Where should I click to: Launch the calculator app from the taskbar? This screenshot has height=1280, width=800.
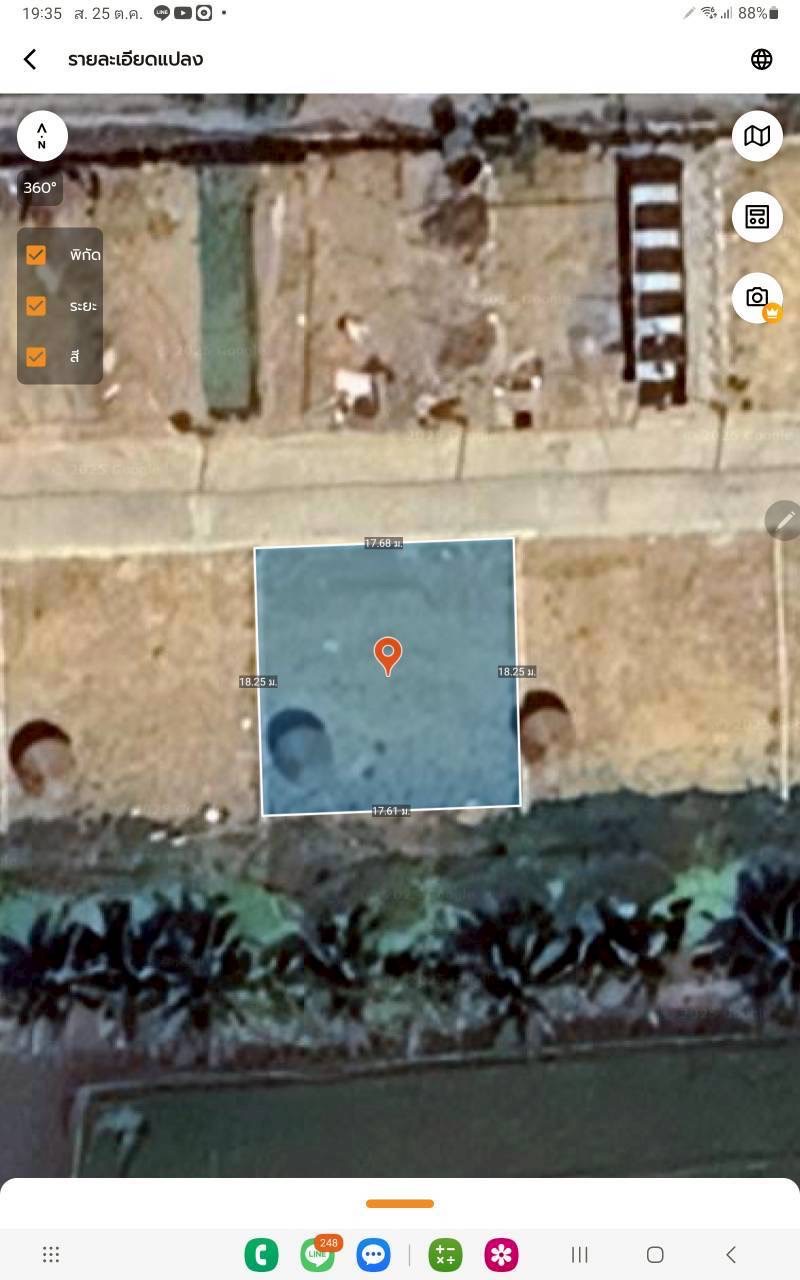click(x=445, y=1254)
